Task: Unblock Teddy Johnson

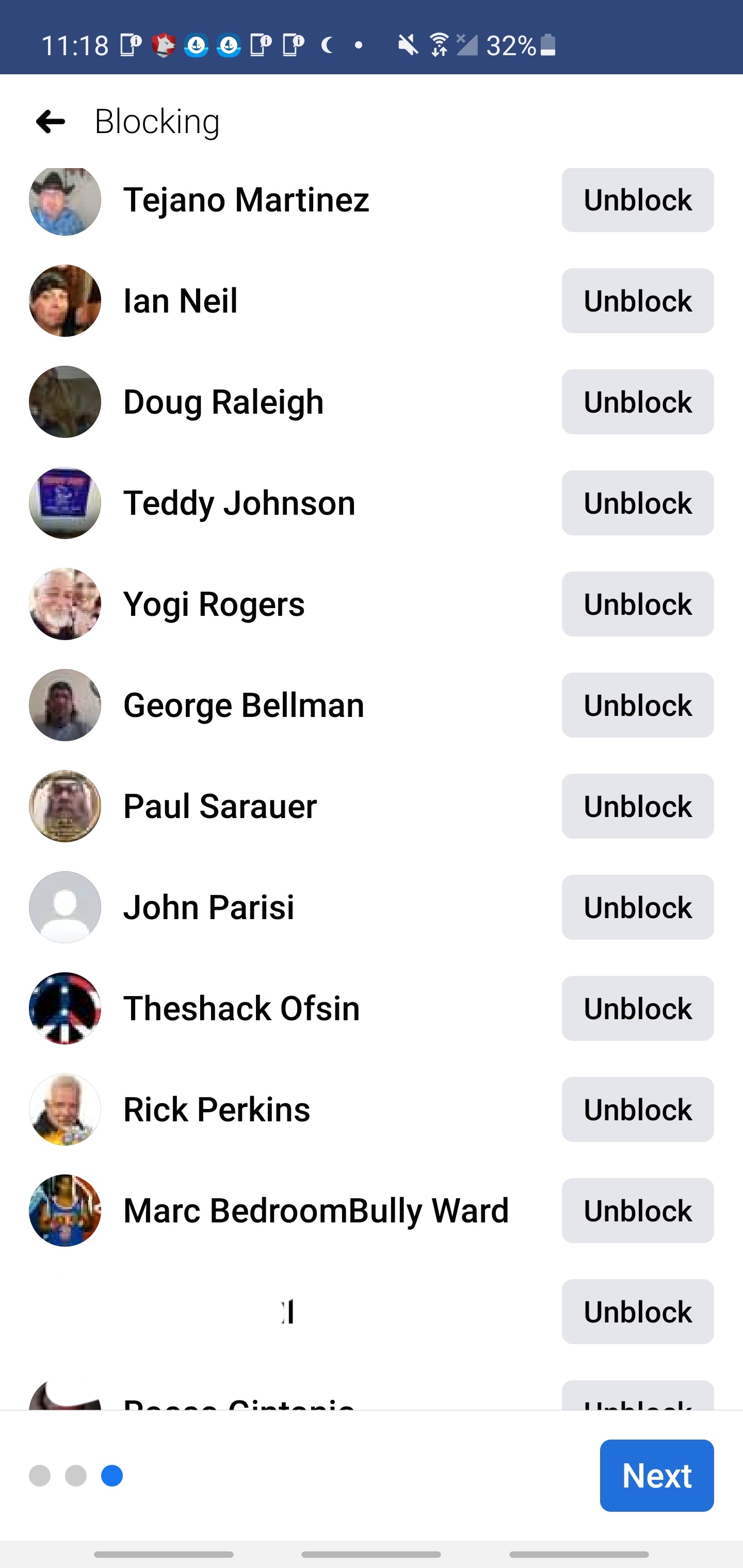Action: (637, 503)
